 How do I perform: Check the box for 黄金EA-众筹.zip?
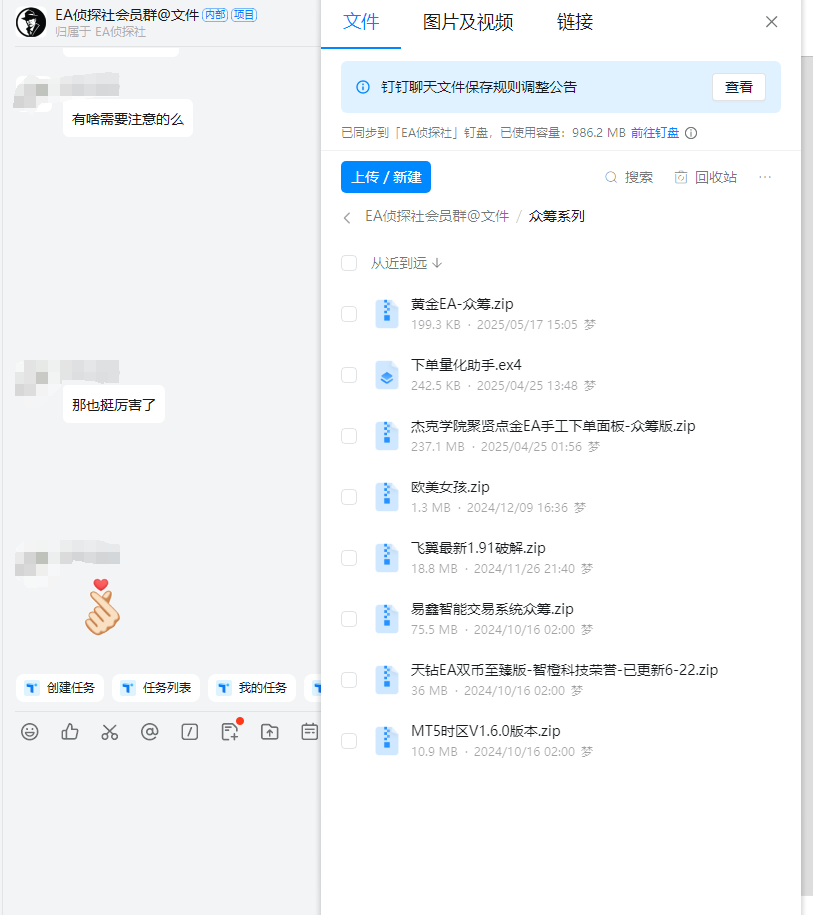tap(349, 314)
